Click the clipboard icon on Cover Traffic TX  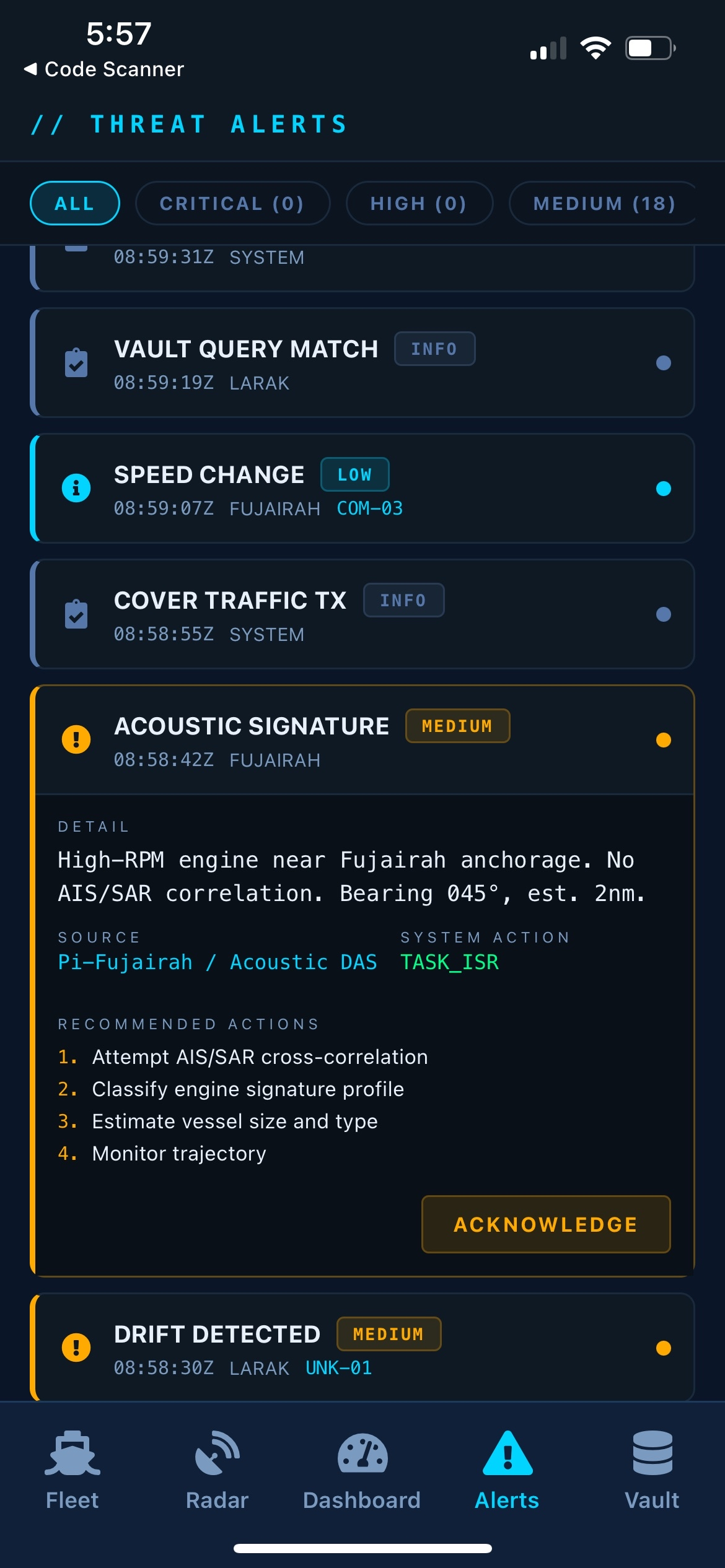[76, 614]
